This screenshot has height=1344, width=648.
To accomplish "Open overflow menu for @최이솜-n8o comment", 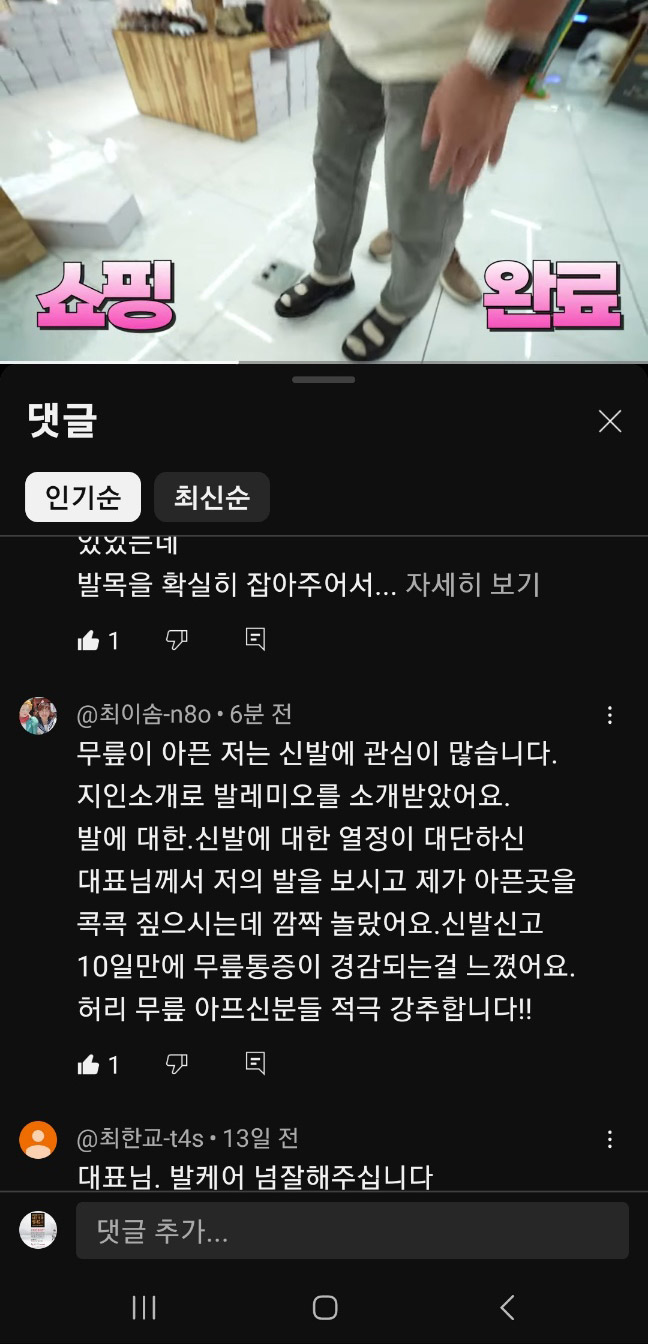I will 610,715.
